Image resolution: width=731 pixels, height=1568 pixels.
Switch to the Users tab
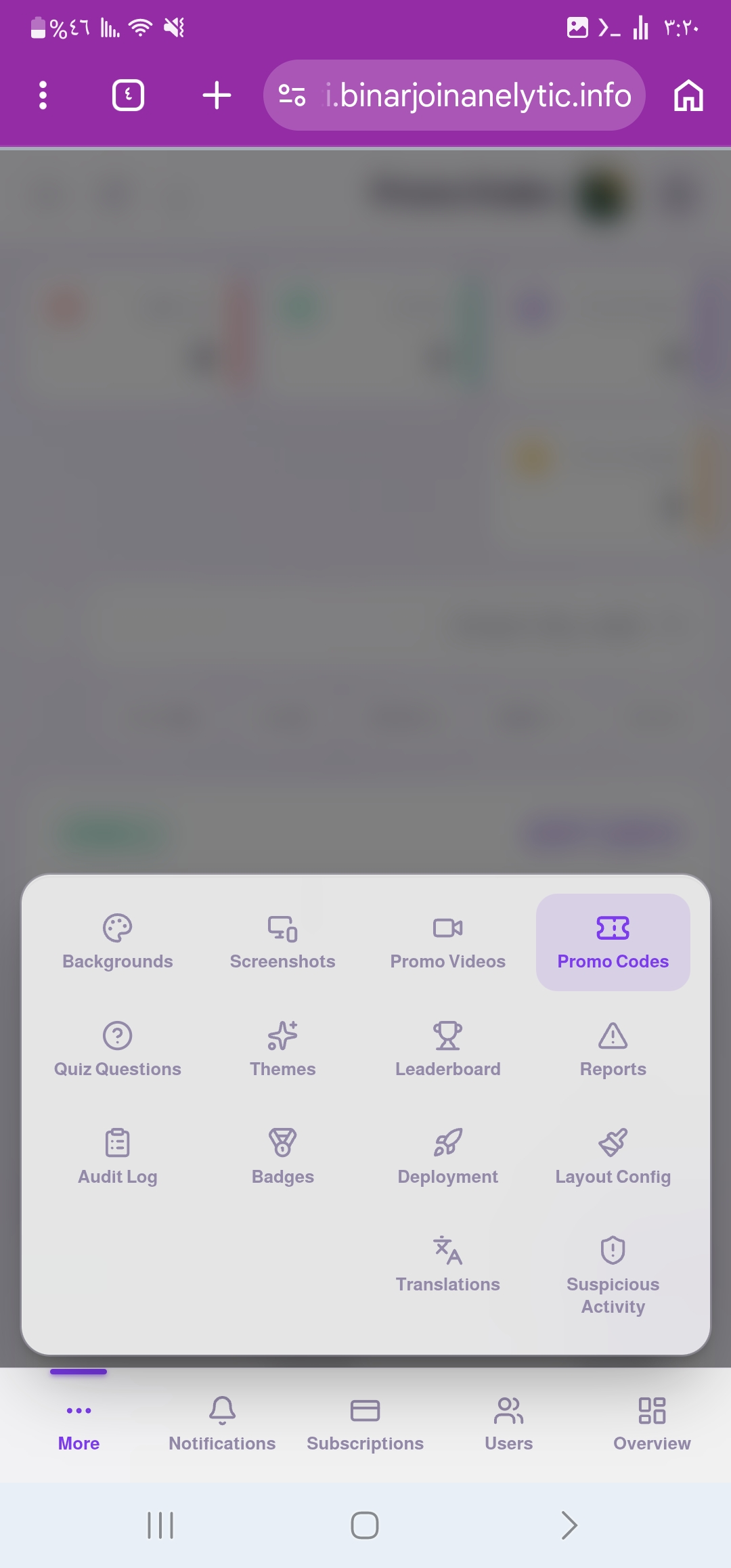pos(508,1424)
